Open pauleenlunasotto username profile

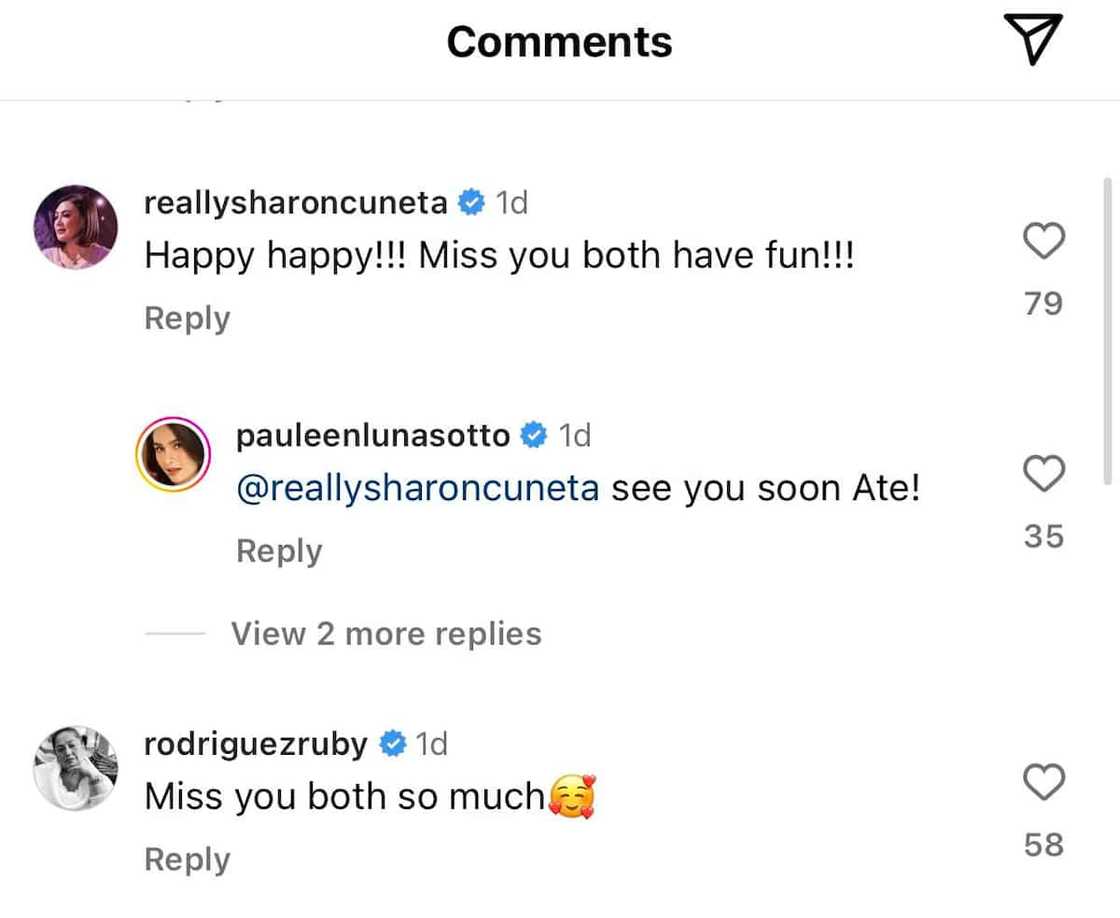click(373, 435)
